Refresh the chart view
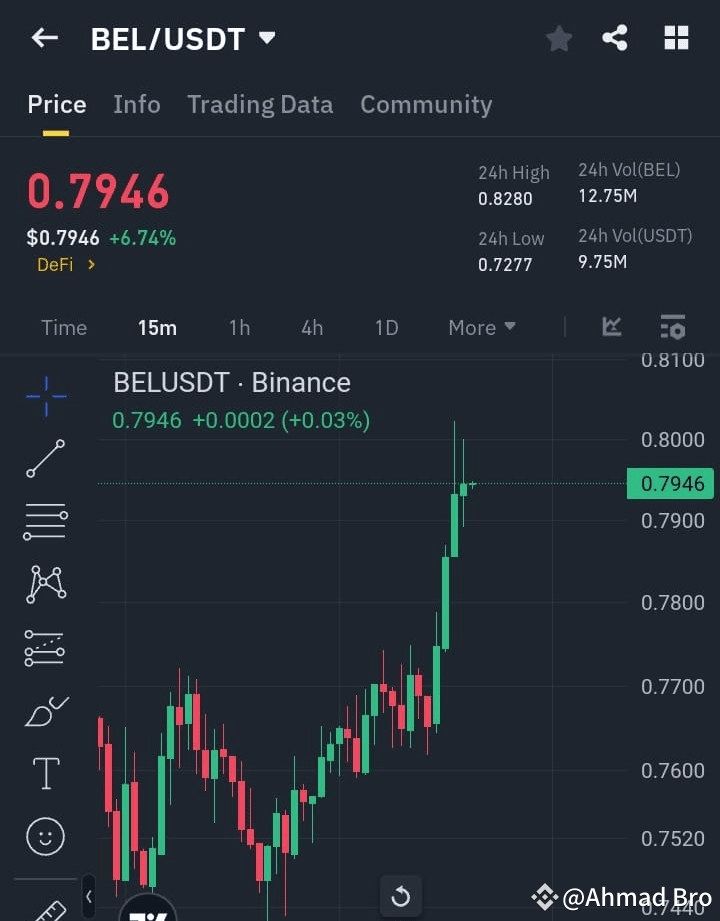720x921 pixels. (x=400, y=897)
